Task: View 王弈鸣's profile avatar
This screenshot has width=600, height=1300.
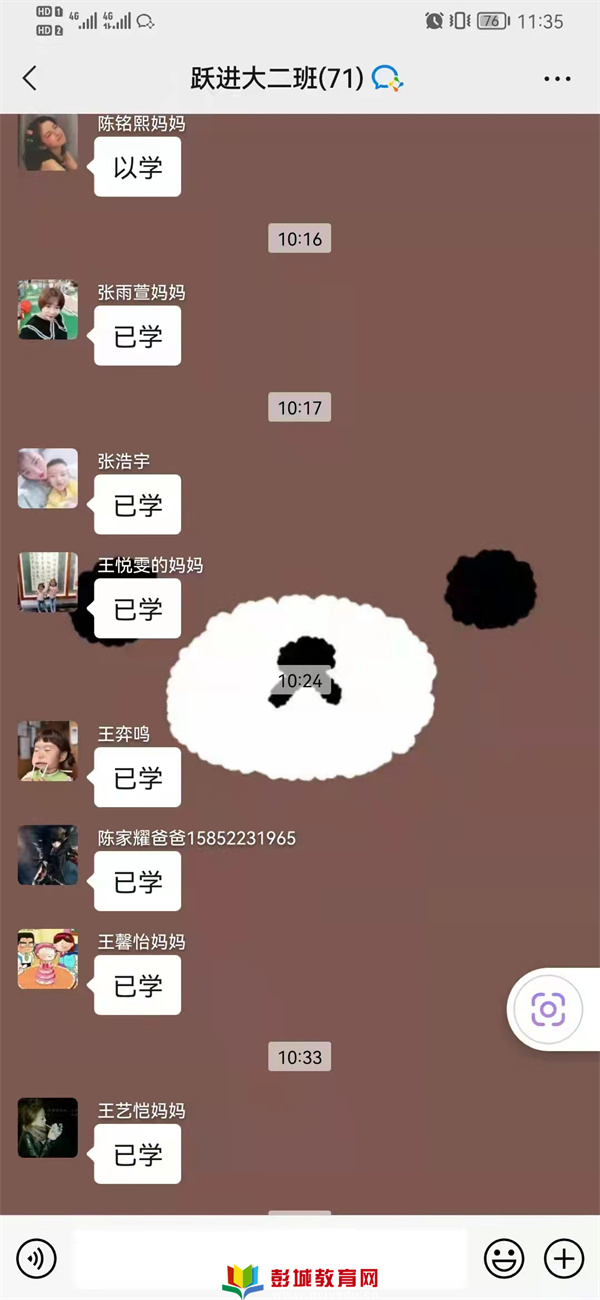Action: click(48, 751)
